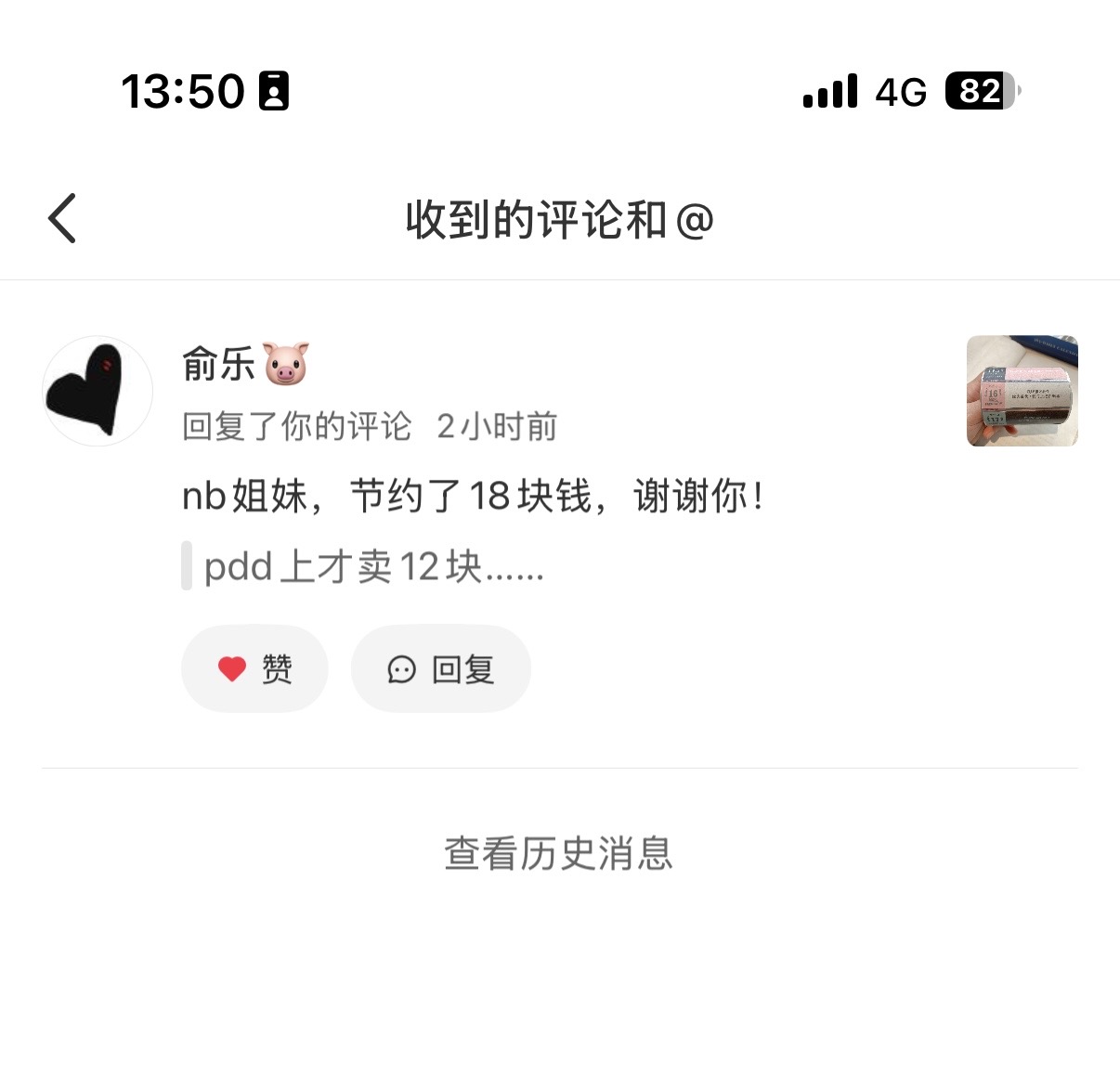Go back using the top-left arrow
The image size is (1120, 1074).
tap(62, 219)
